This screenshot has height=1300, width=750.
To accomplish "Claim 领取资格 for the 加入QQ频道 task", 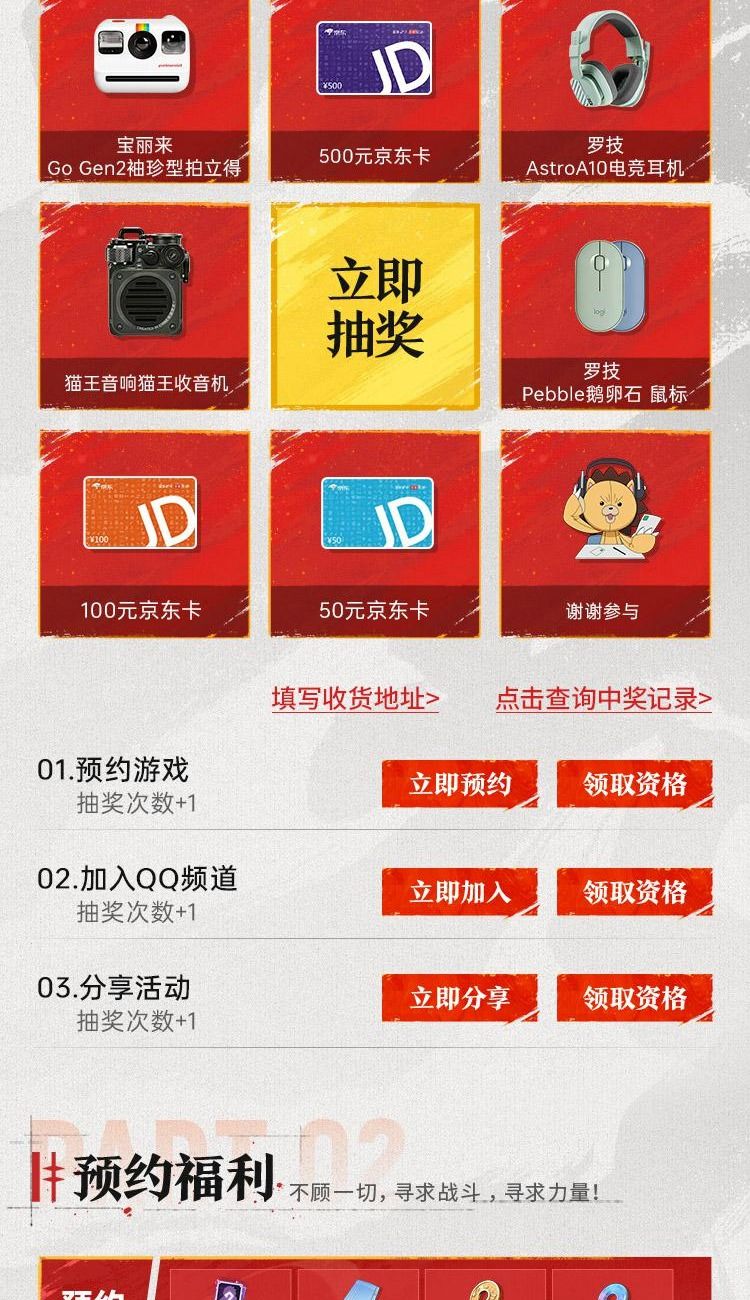I will click(635, 892).
